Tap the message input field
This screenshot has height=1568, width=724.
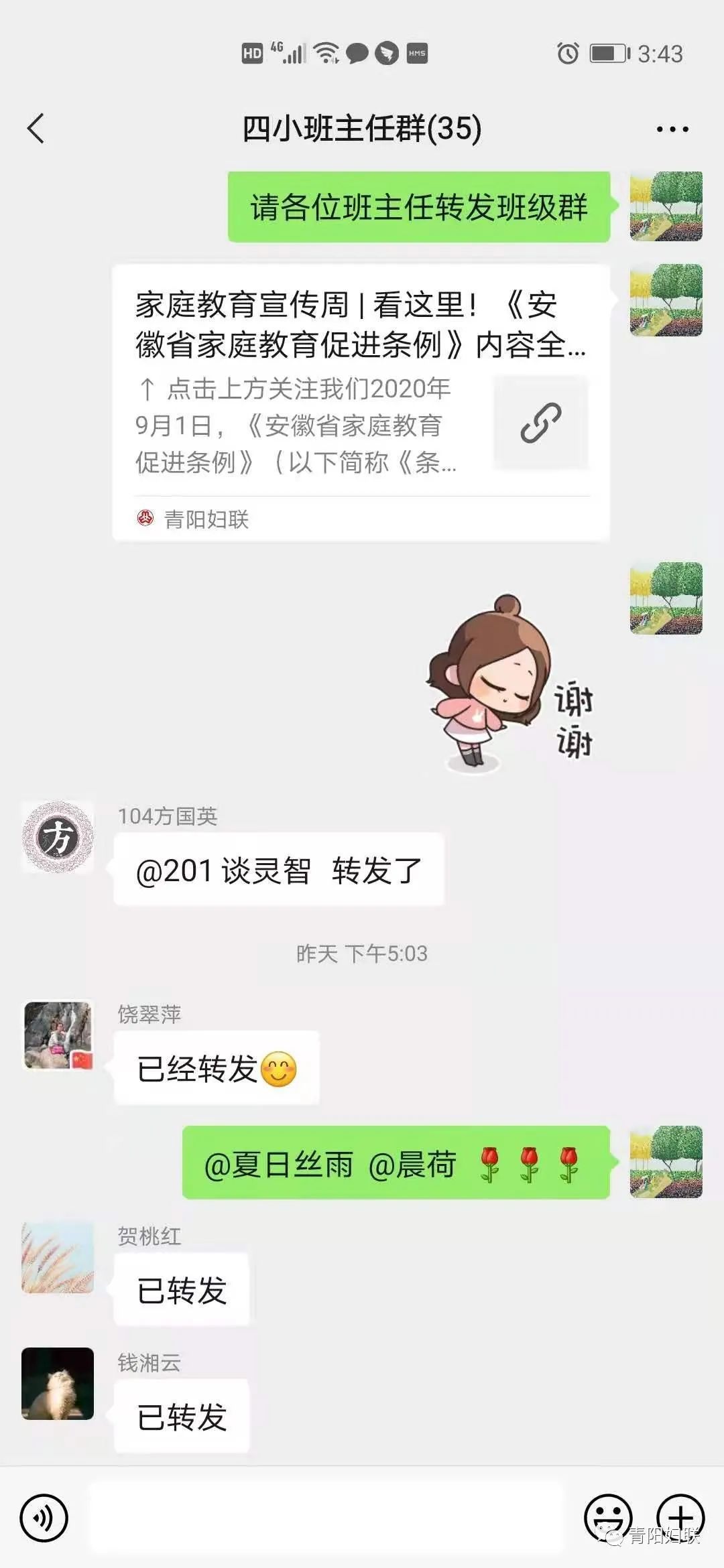326,1518
